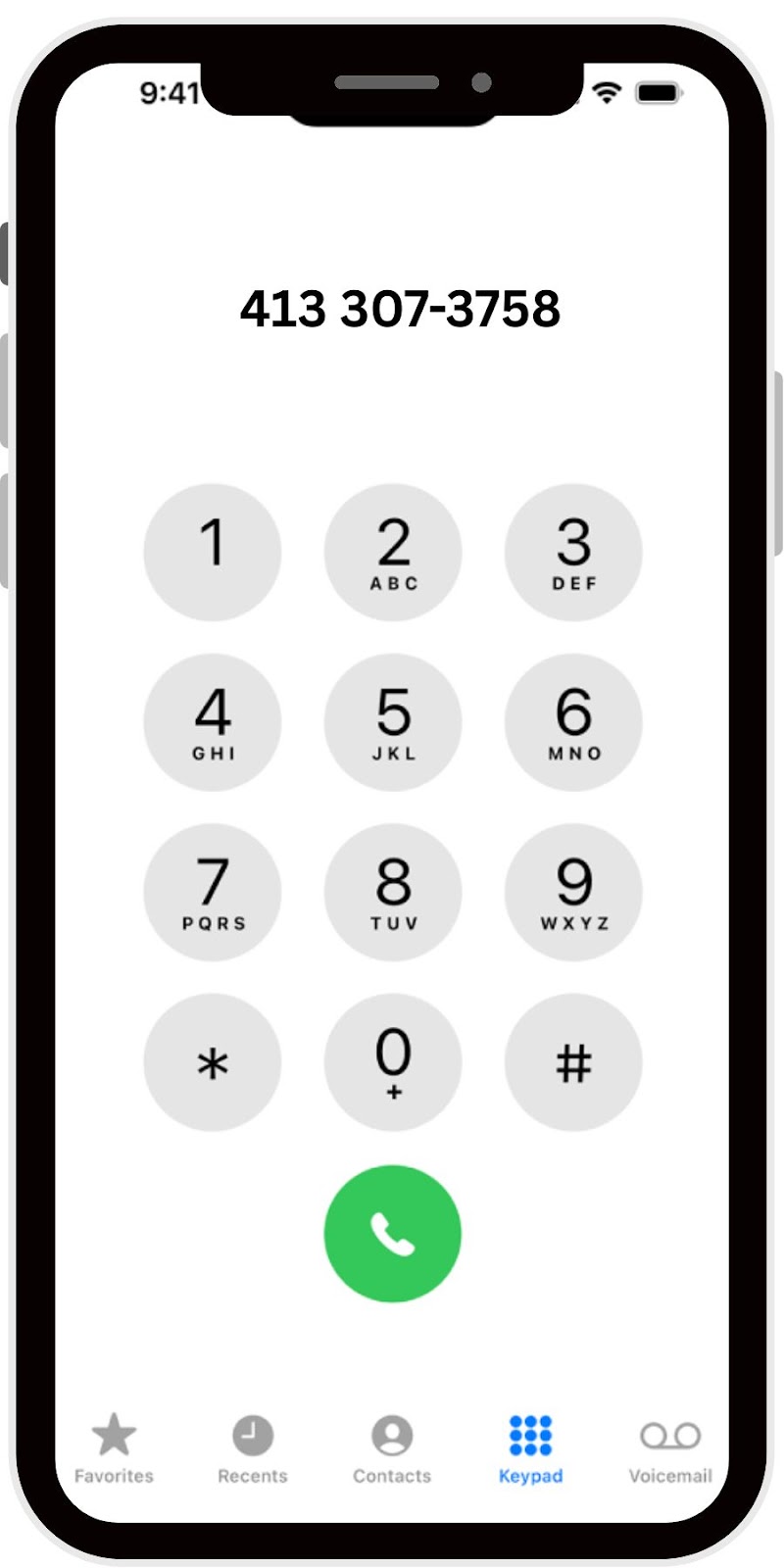Select the Keypad tab
The height and width of the screenshot is (1568, 784).
click(530, 1448)
